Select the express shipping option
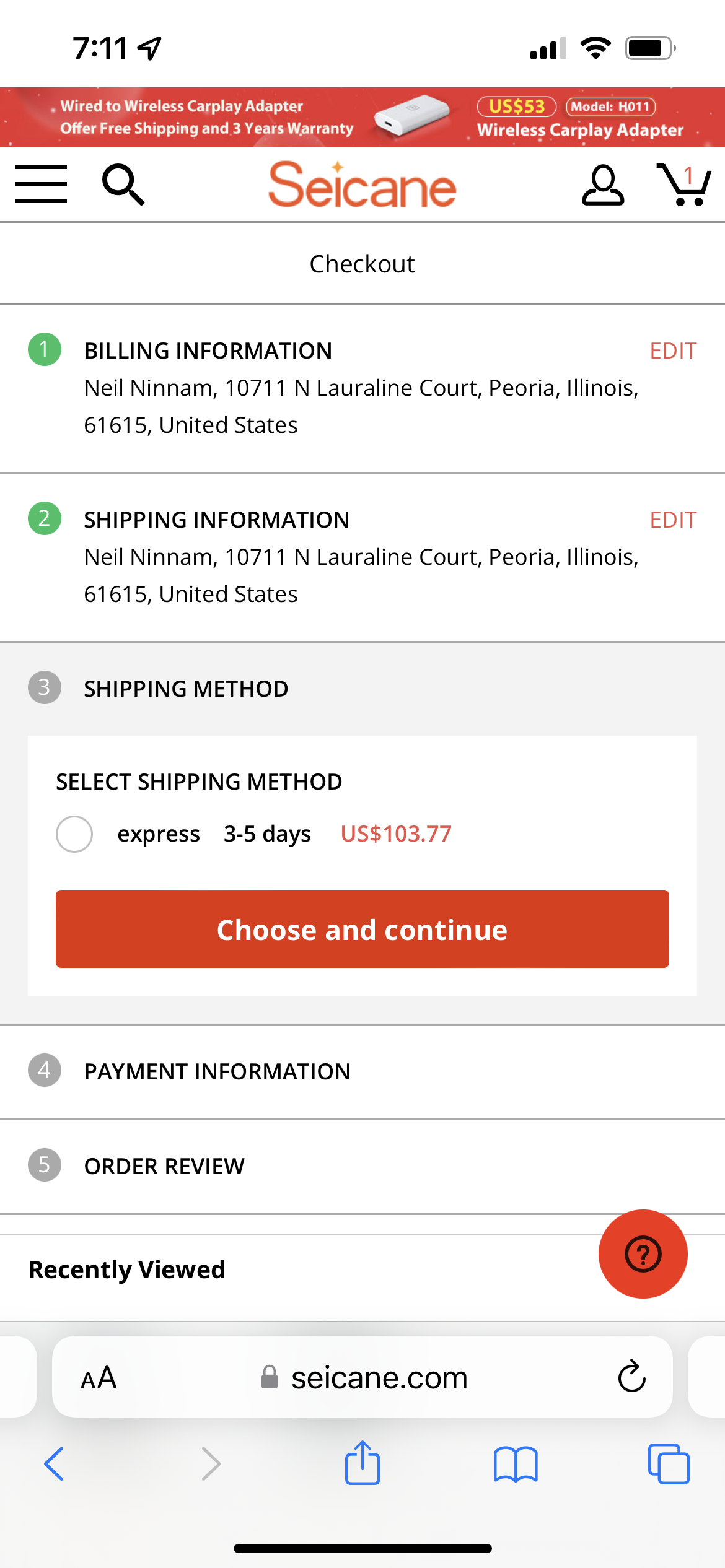 coord(74,834)
